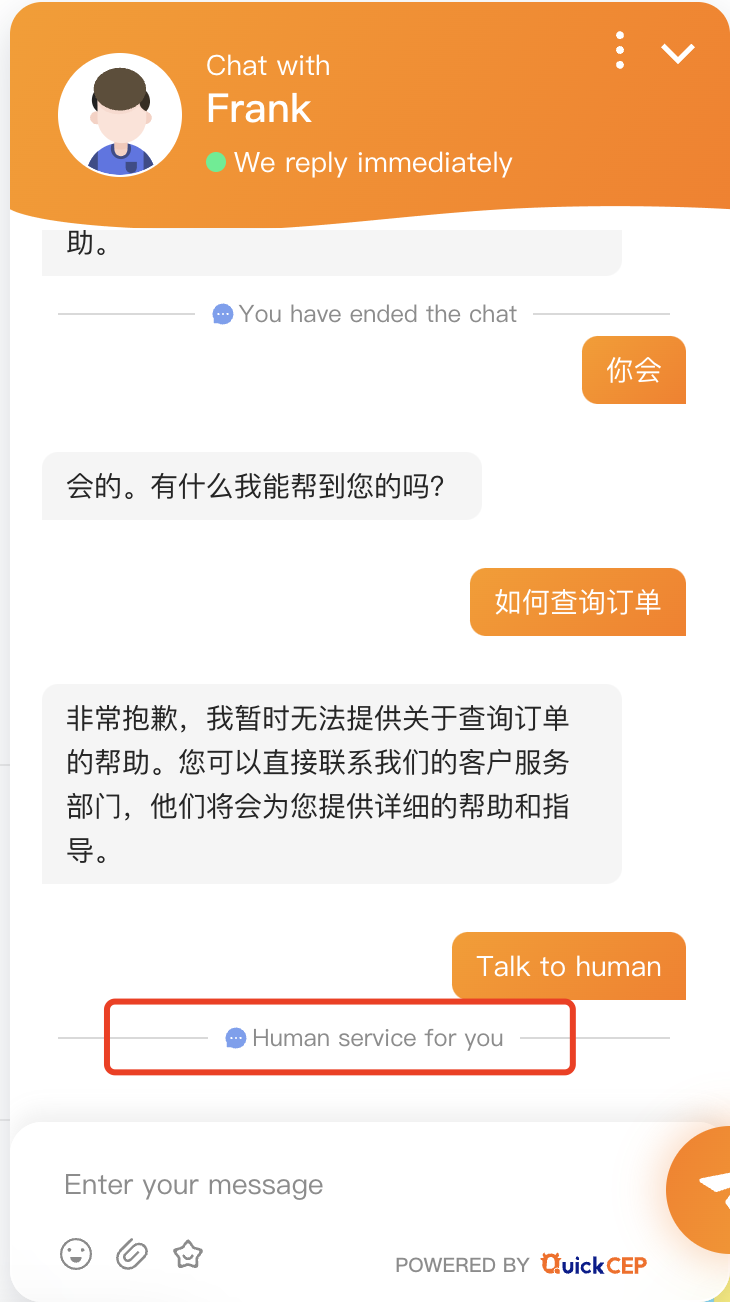The height and width of the screenshot is (1302, 730).
Task: Send the message with the paper plane button
Action: (x=708, y=1187)
